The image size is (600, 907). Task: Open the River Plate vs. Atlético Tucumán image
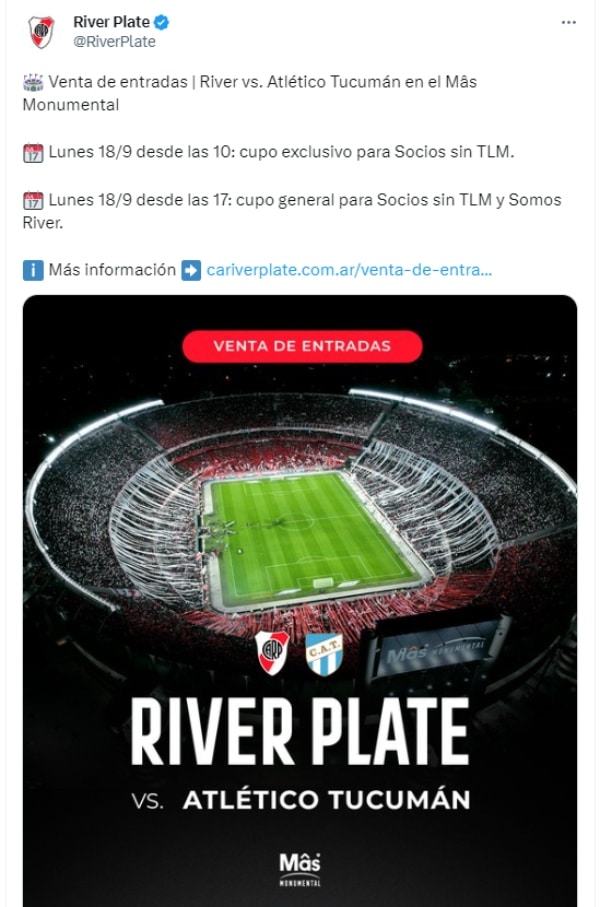click(300, 600)
